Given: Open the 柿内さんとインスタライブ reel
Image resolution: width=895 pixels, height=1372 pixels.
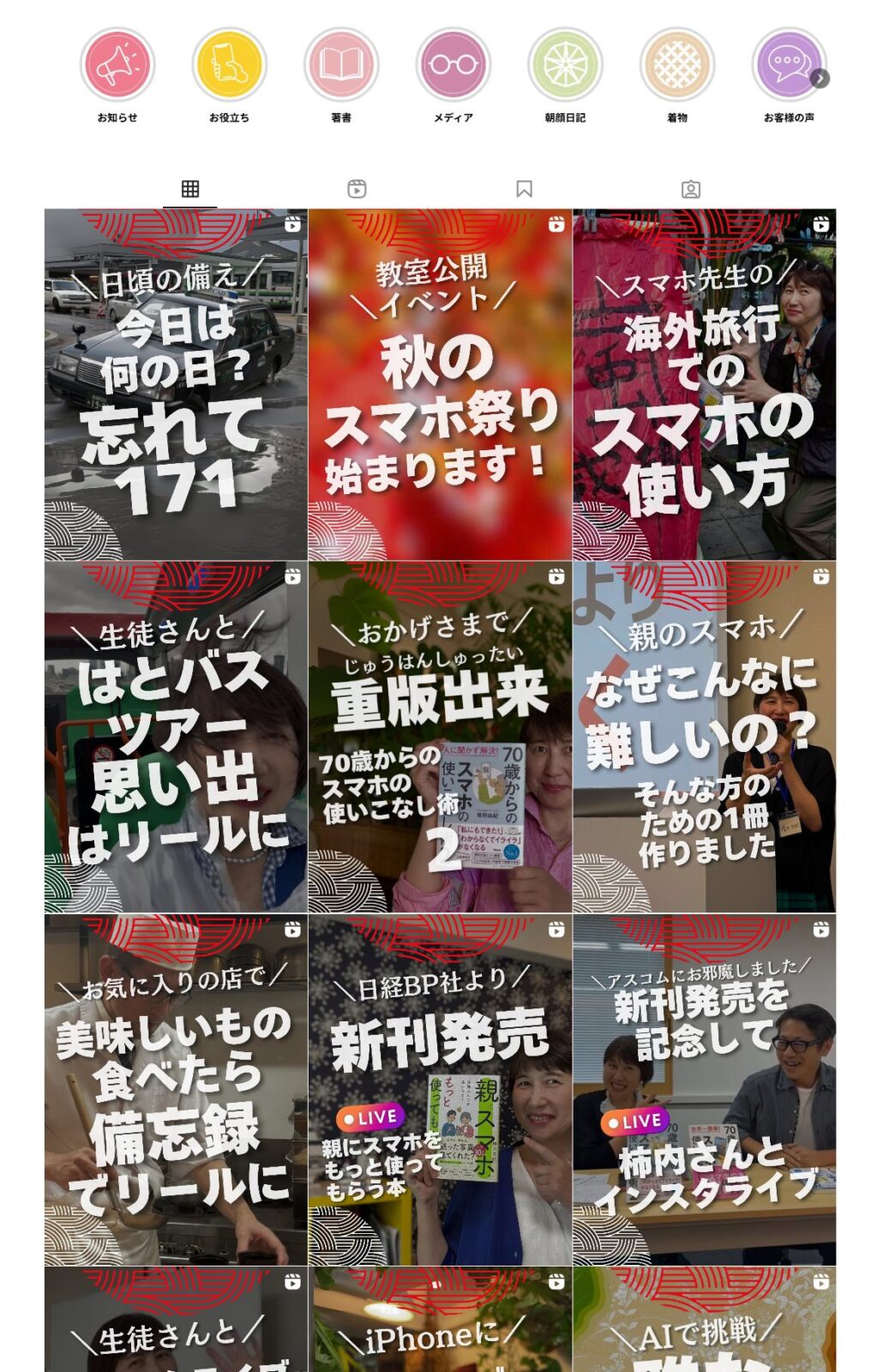Looking at the screenshot, I should point(704,1090).
